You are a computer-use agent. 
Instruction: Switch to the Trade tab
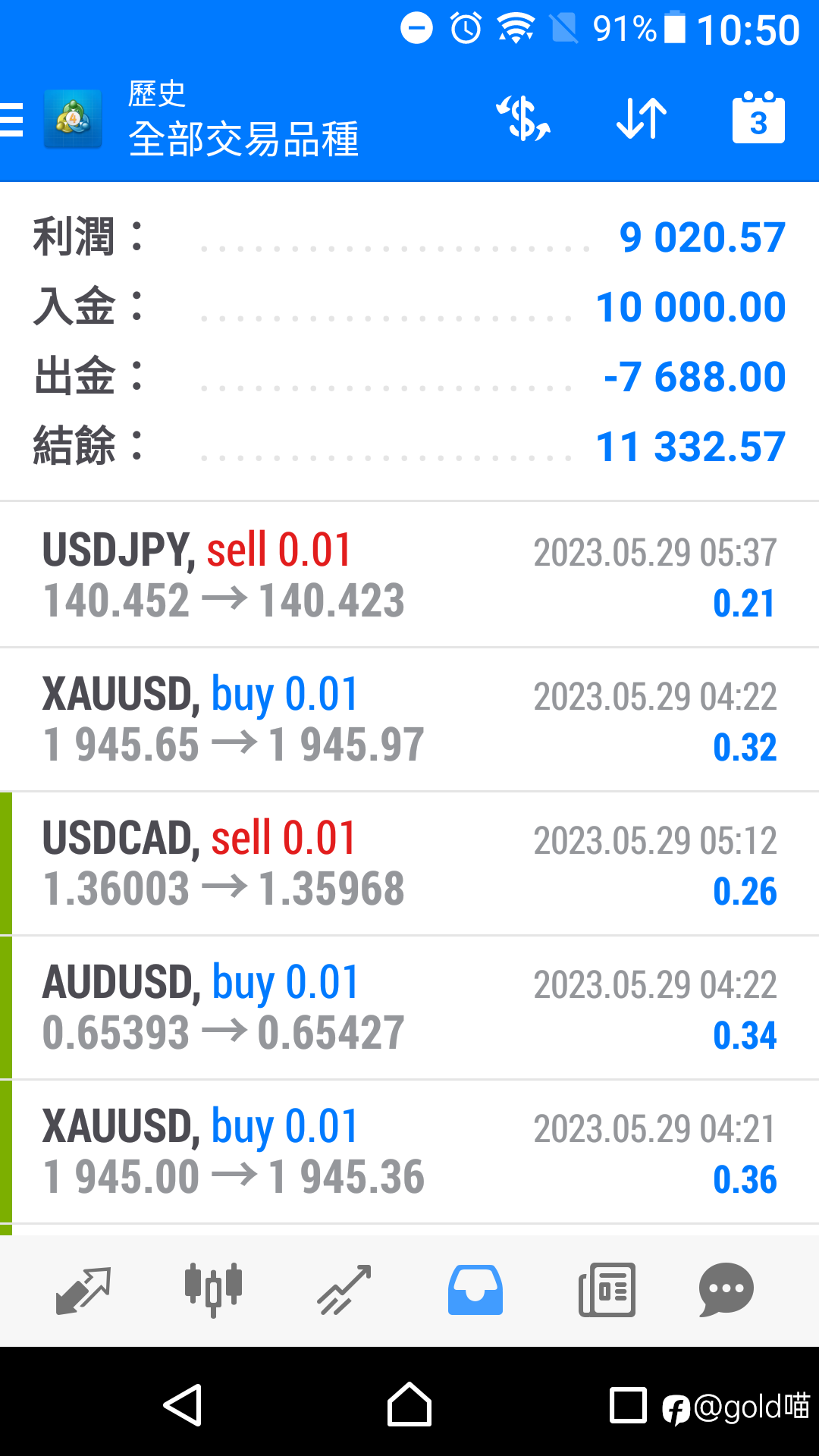[x=344, y=1290]
